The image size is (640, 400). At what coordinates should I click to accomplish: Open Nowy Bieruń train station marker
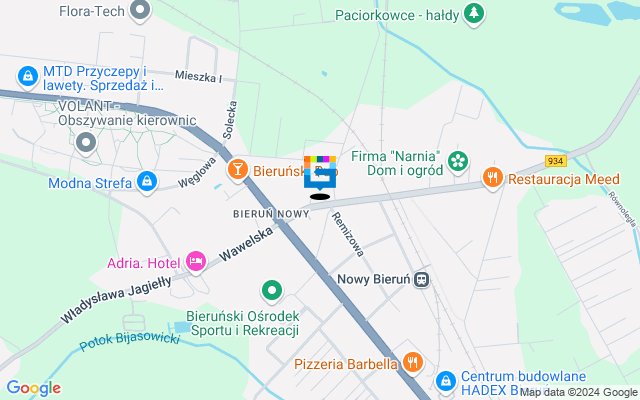[423, 279]
